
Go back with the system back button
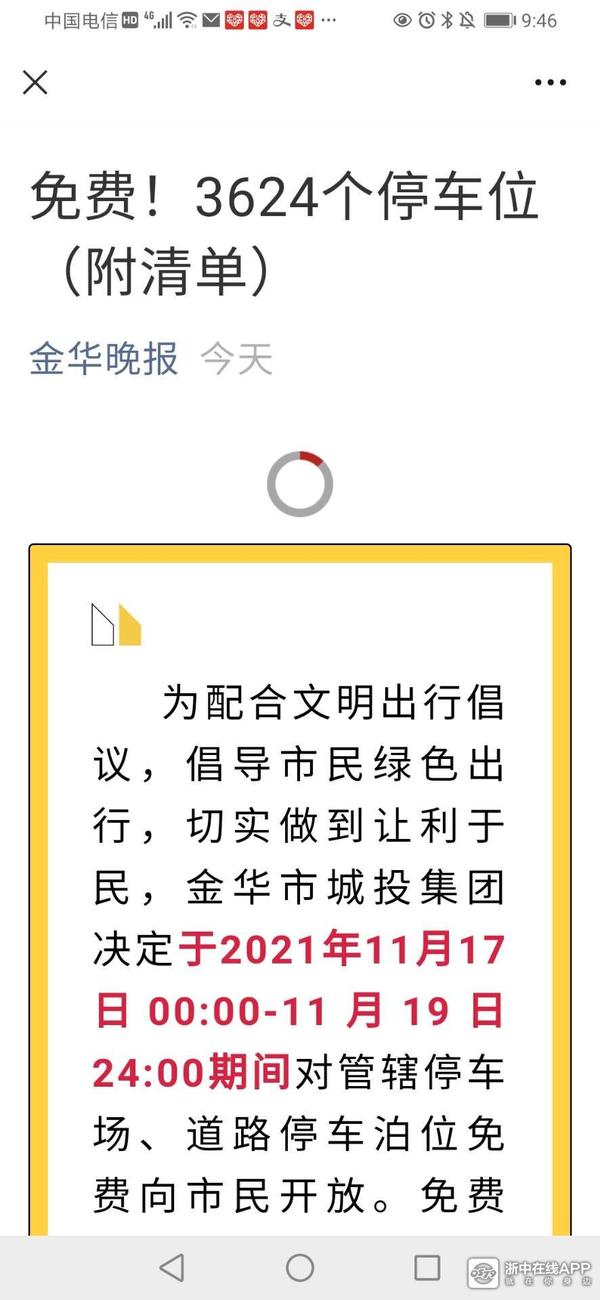pyautogui.click(x=172, y=1268)
